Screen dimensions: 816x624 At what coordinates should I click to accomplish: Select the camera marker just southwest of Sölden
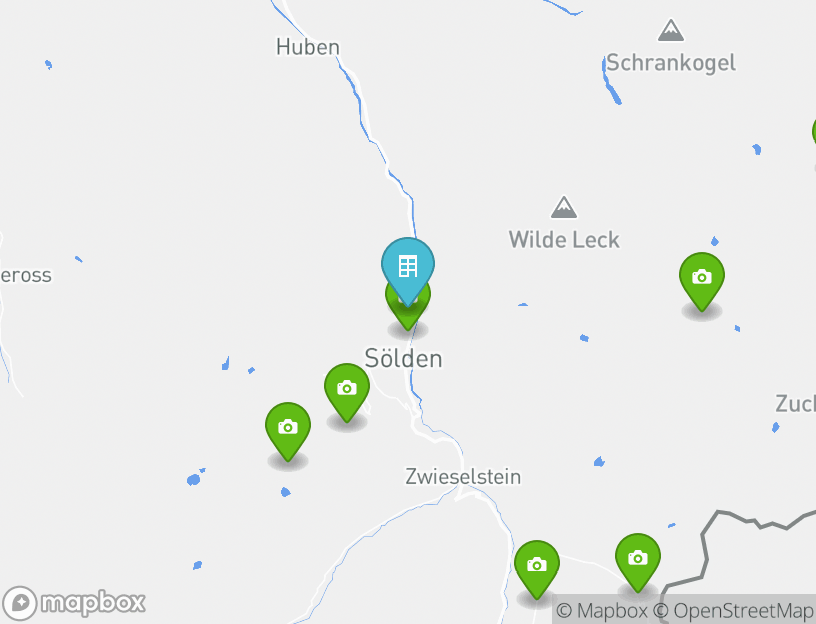[x=347, y=388]
